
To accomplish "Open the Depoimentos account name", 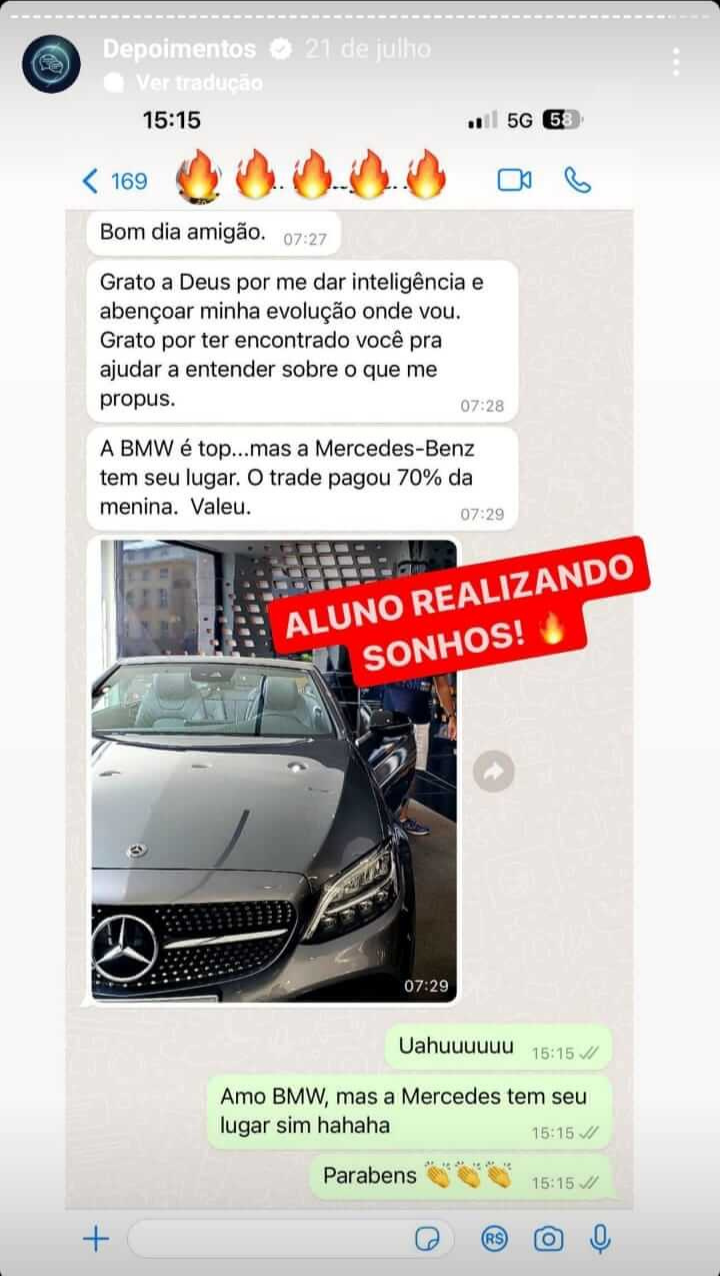I will coord(180,48).
